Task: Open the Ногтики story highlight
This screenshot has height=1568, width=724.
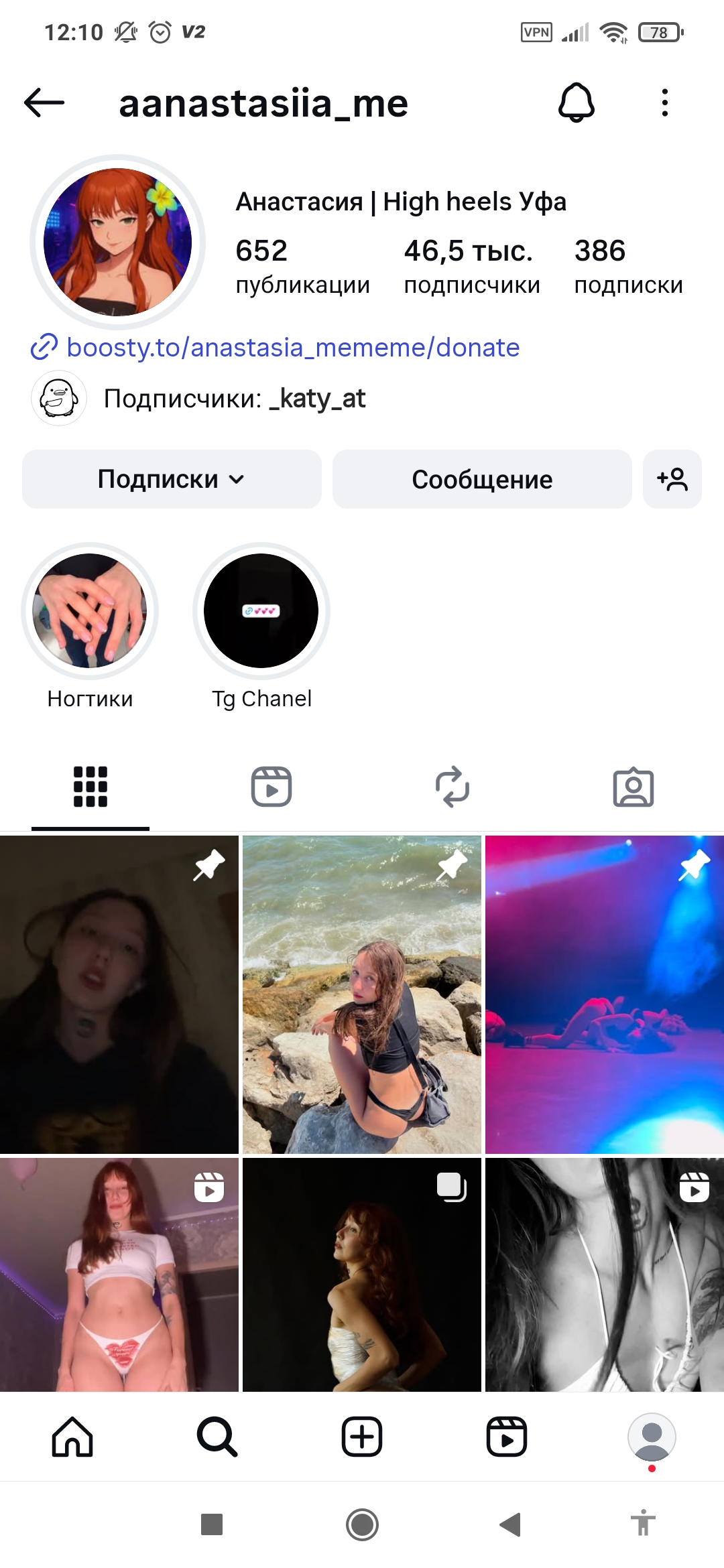Action: coord(90,611)
